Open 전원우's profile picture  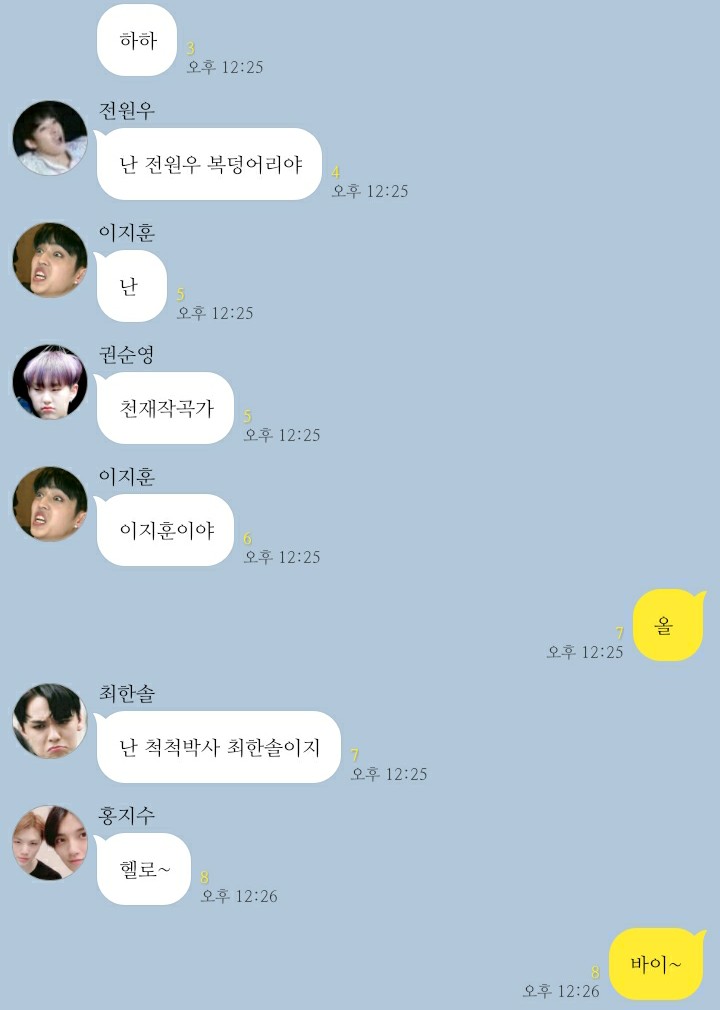click(49, 138)
